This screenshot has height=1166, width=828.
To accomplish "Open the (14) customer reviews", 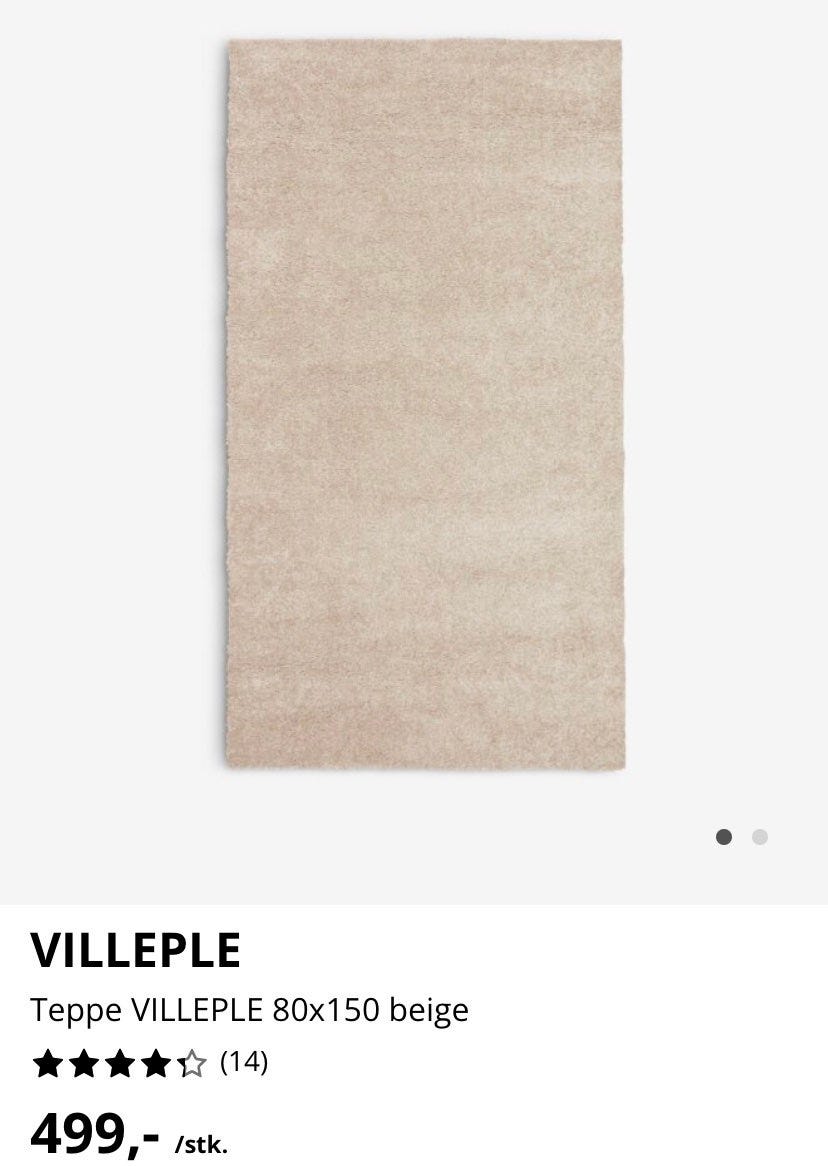I will coord(243,1064).
